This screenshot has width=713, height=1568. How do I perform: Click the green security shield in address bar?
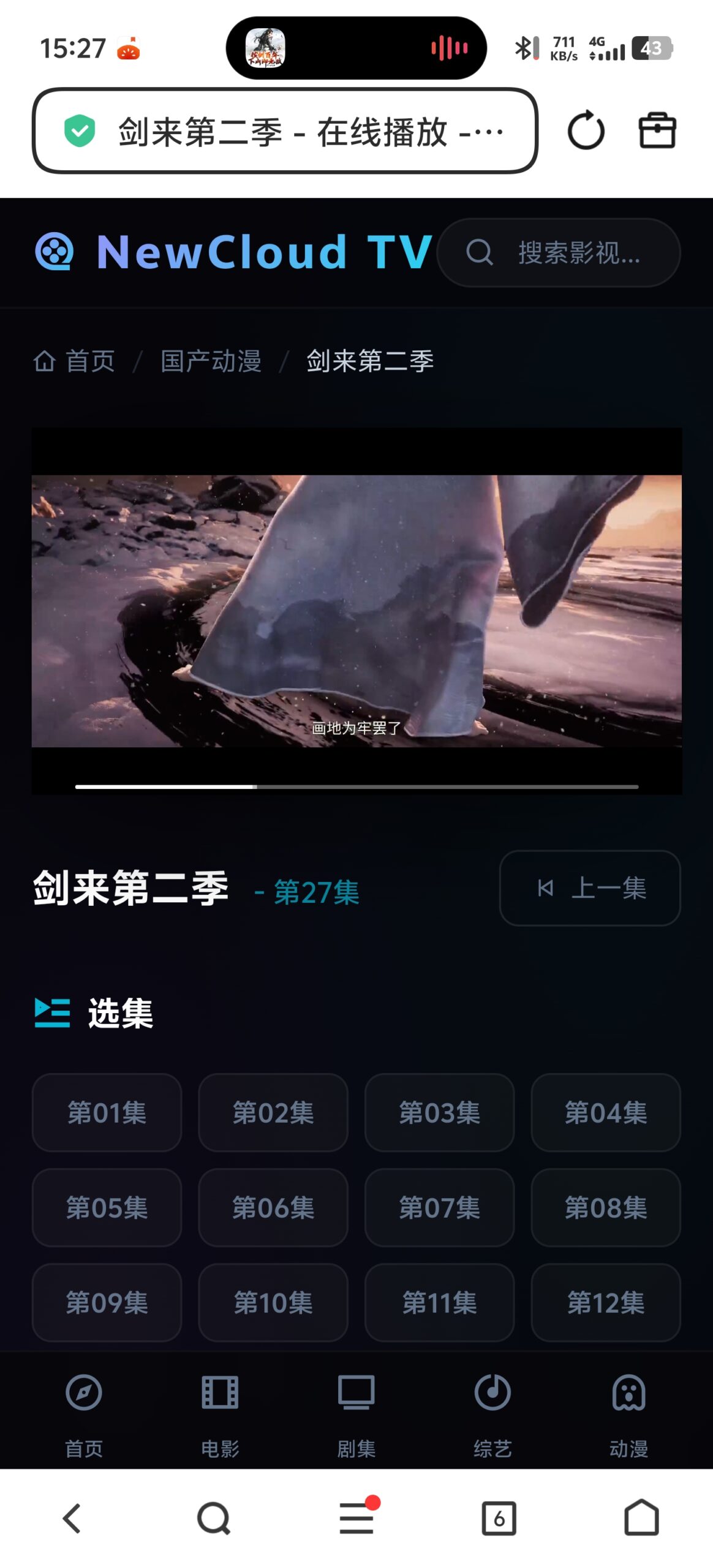point(78,129)
